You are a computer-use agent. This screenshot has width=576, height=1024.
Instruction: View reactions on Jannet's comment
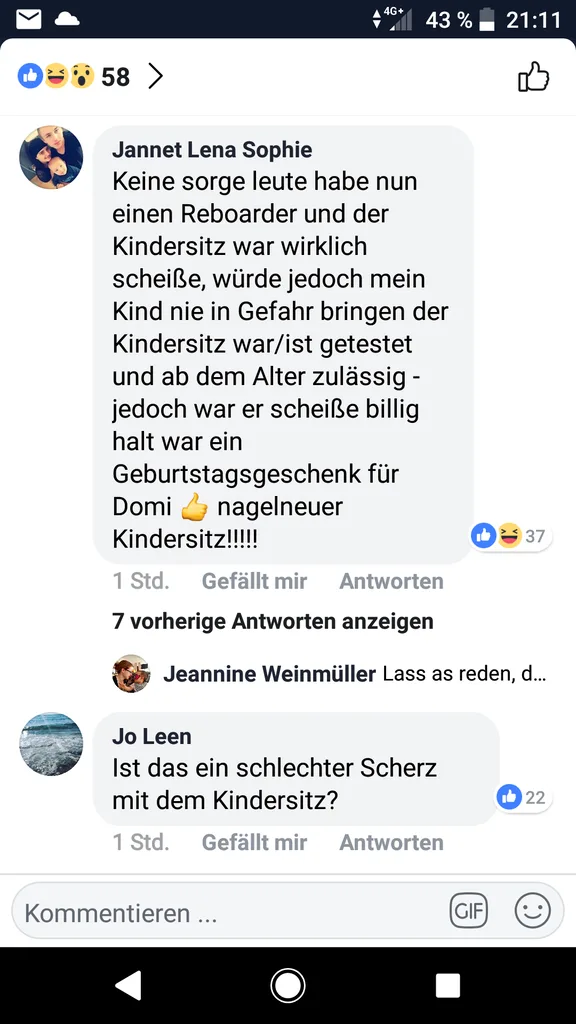tap(511, 536)
